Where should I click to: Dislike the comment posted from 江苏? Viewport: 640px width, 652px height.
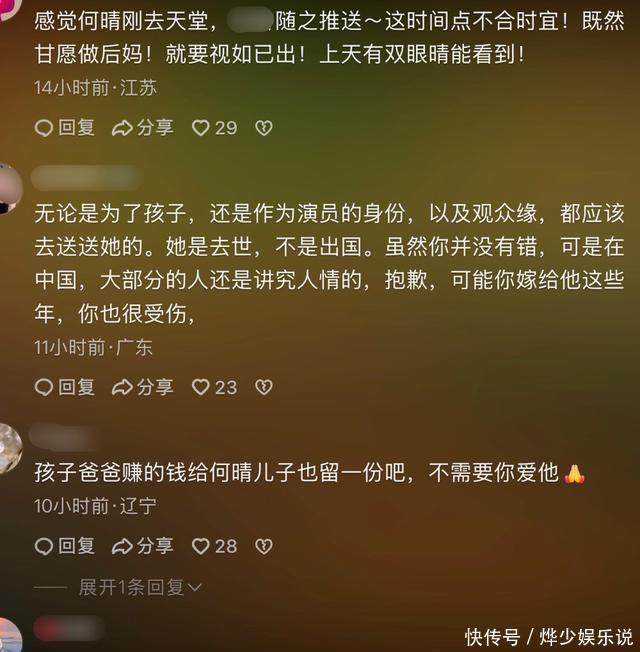(x=264, y=127)
